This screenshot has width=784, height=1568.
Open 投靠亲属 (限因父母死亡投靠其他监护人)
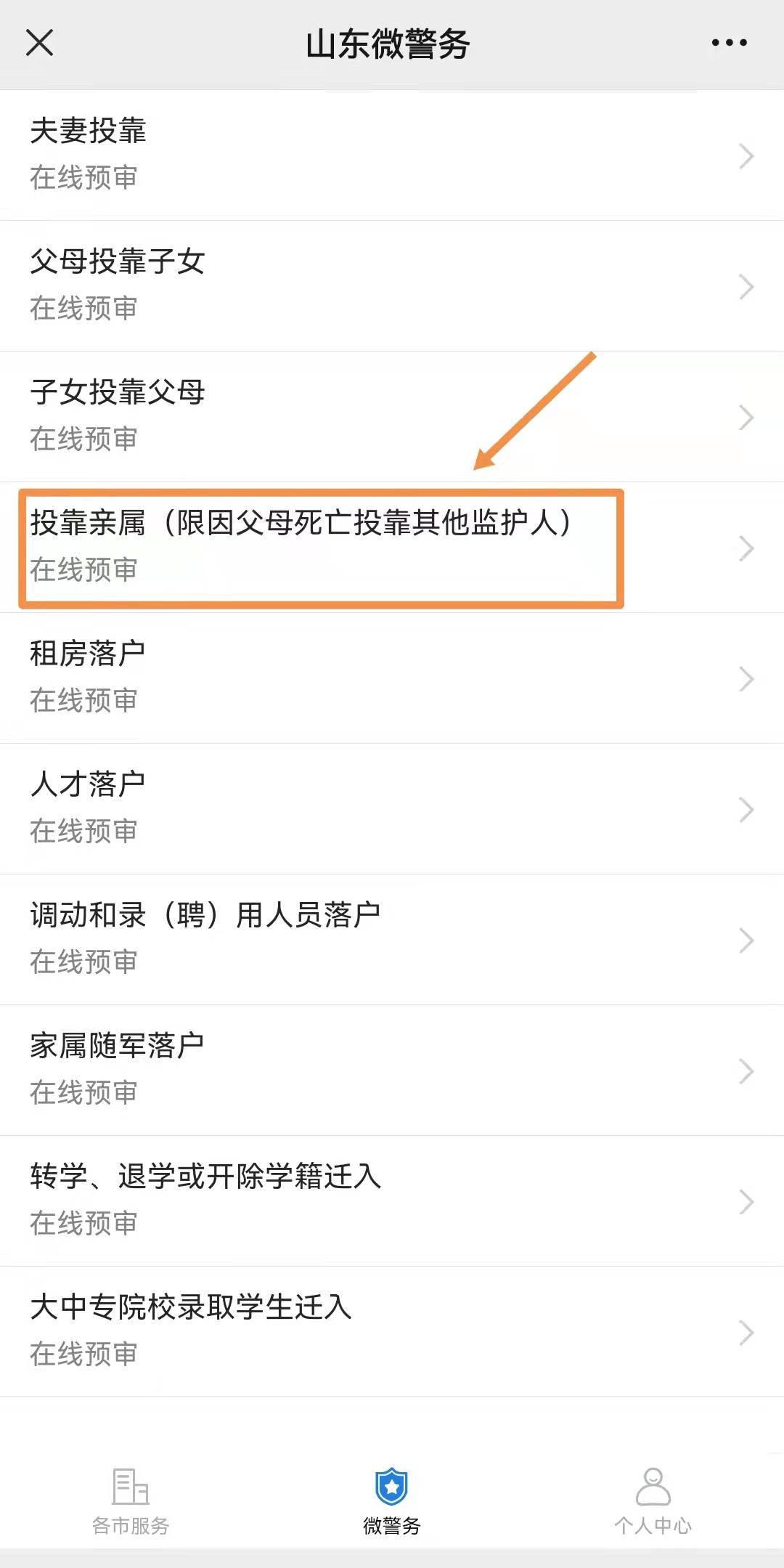point(392,547)
